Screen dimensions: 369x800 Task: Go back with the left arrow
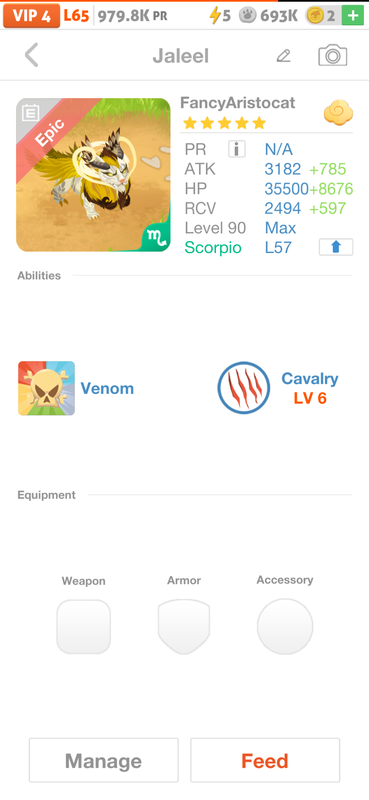[32, 55]
